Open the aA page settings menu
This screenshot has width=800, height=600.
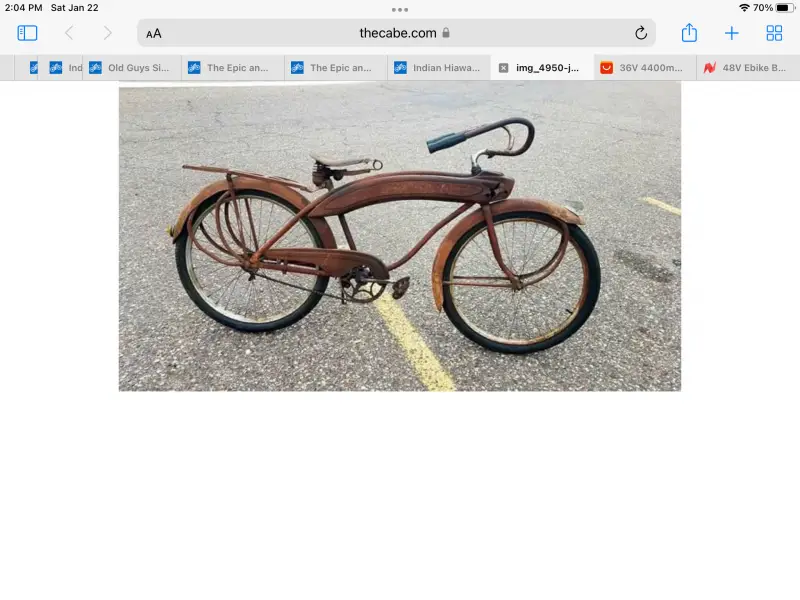(x=154, y=33)
